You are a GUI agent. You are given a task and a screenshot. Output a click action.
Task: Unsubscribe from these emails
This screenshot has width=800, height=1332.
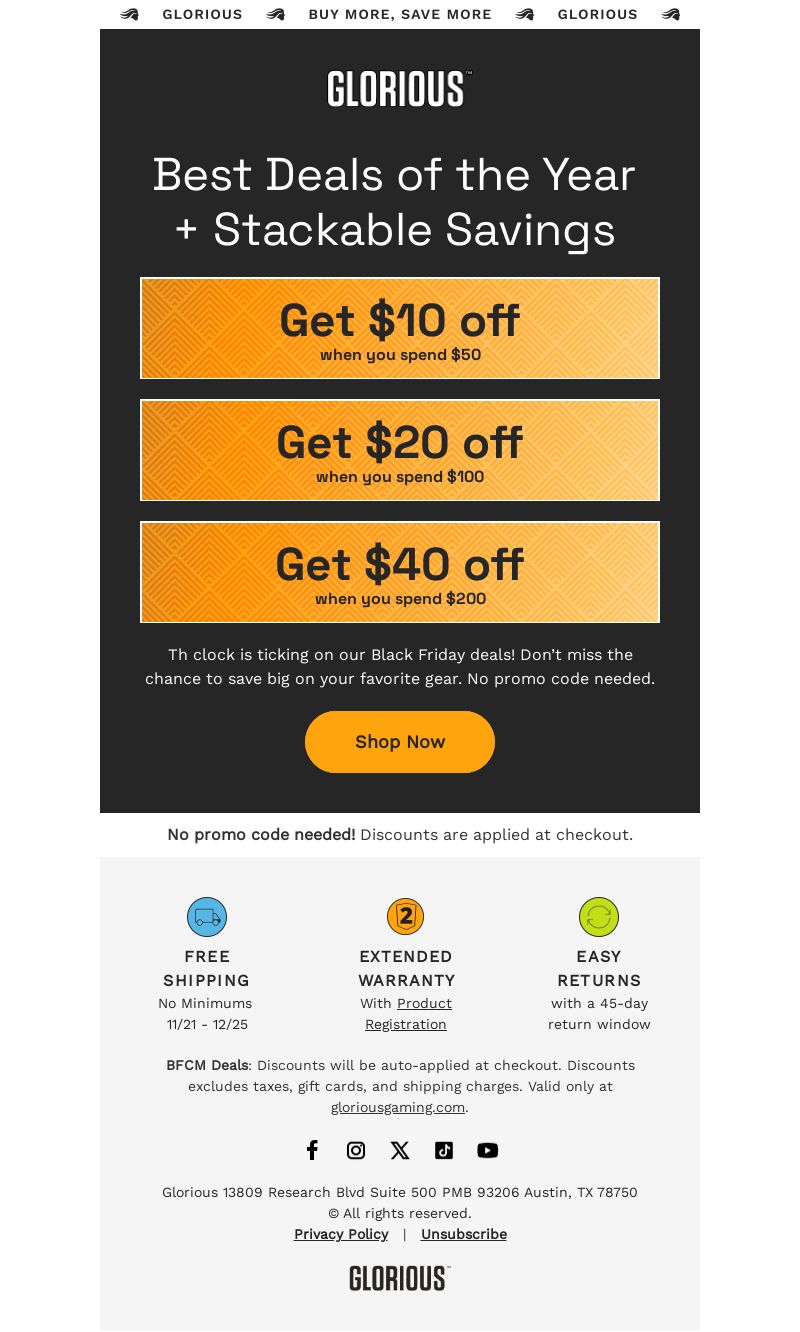(x=464, y=1234)
